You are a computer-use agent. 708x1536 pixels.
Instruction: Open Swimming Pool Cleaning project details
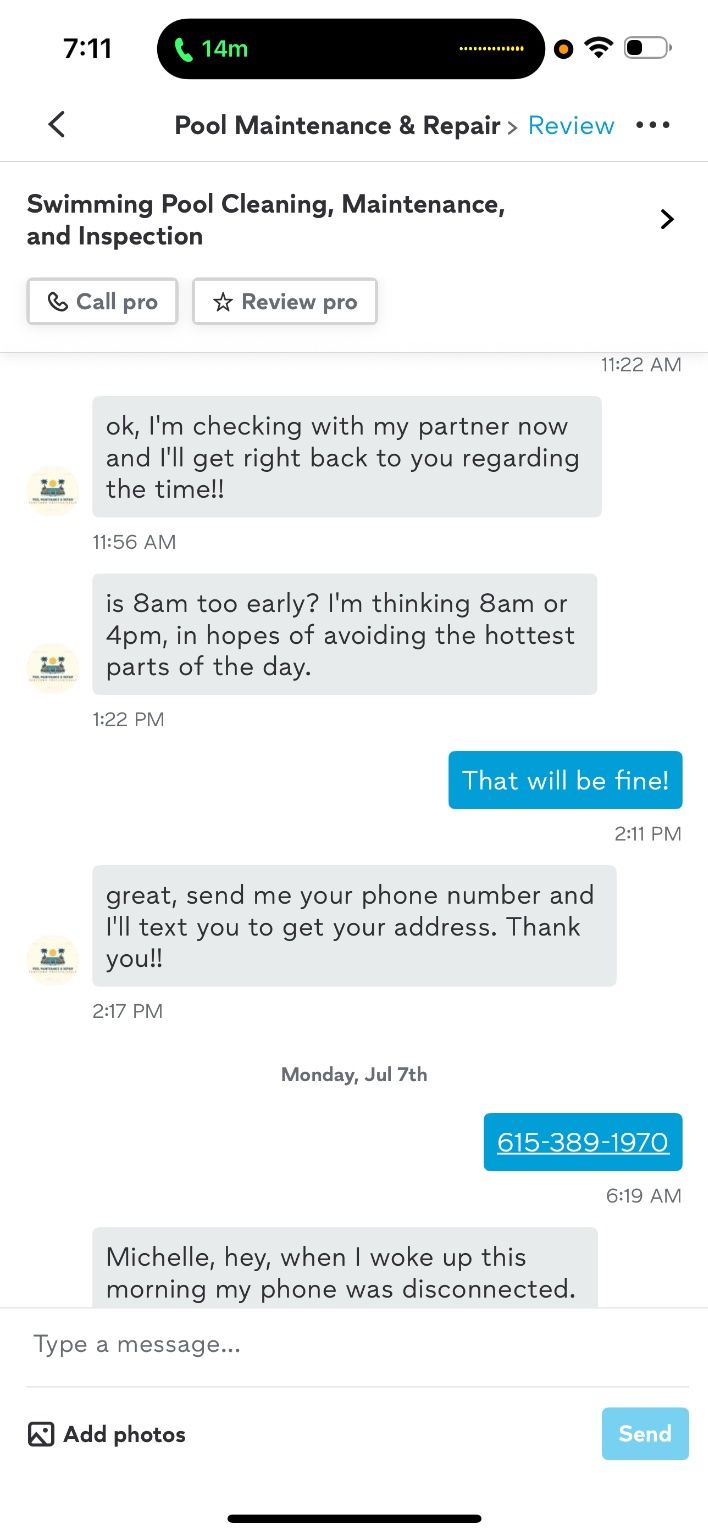(354, 220)
